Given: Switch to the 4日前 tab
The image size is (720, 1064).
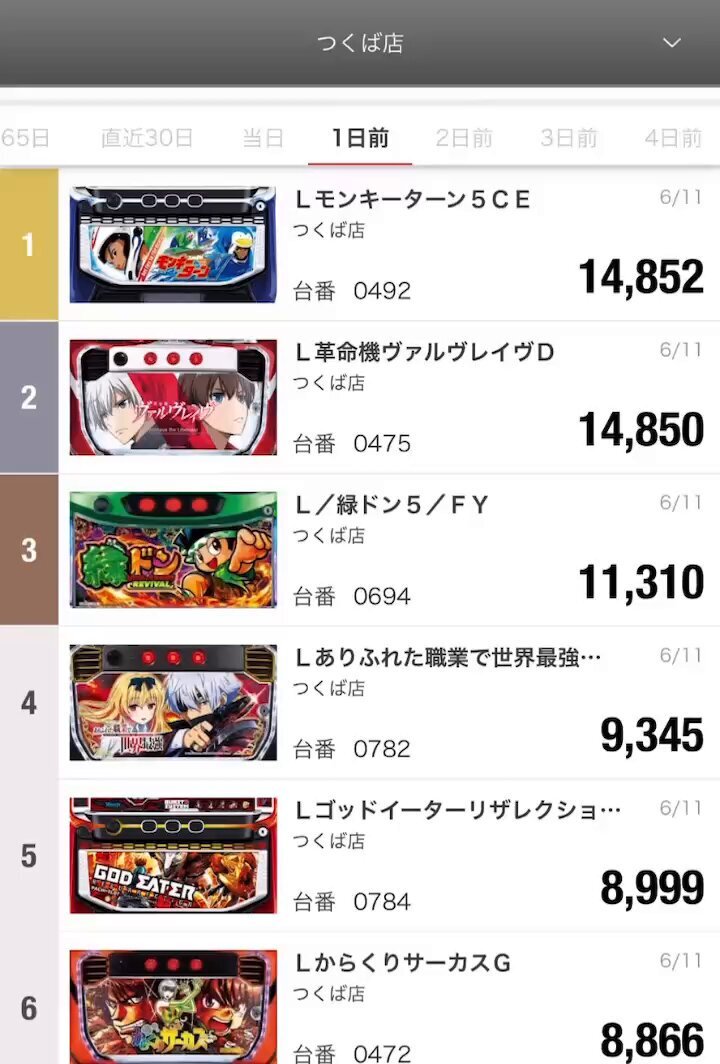Looking at the screenshot, I should tap(672, 138).
